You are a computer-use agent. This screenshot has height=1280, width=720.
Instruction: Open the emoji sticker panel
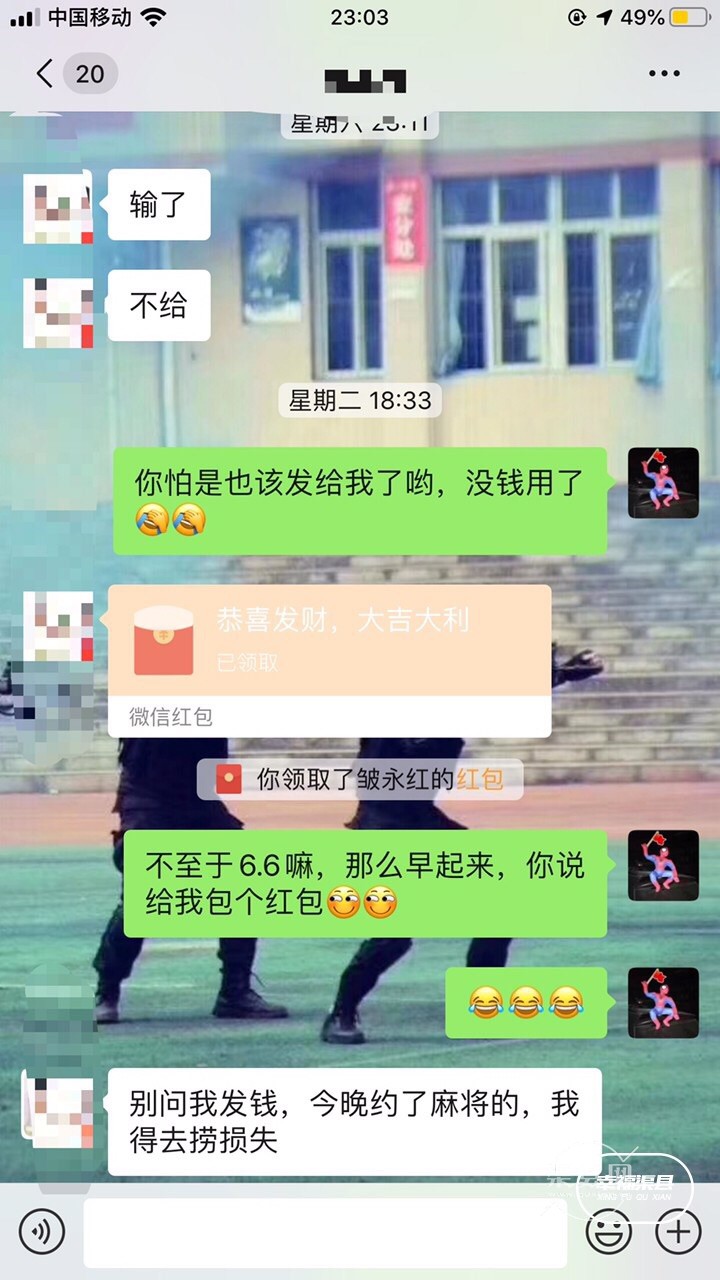(x=610, y=1231)
